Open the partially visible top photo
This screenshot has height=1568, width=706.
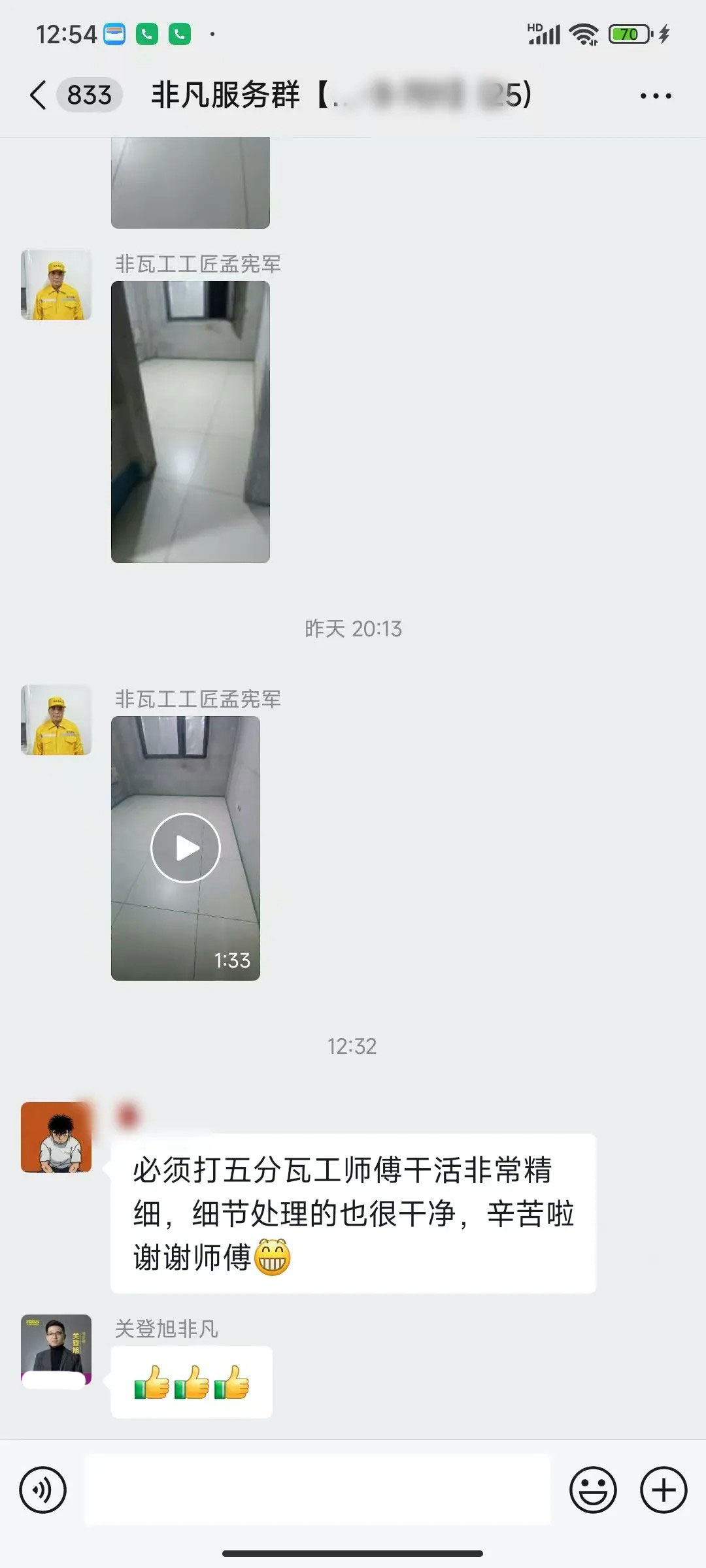point(190,183)
